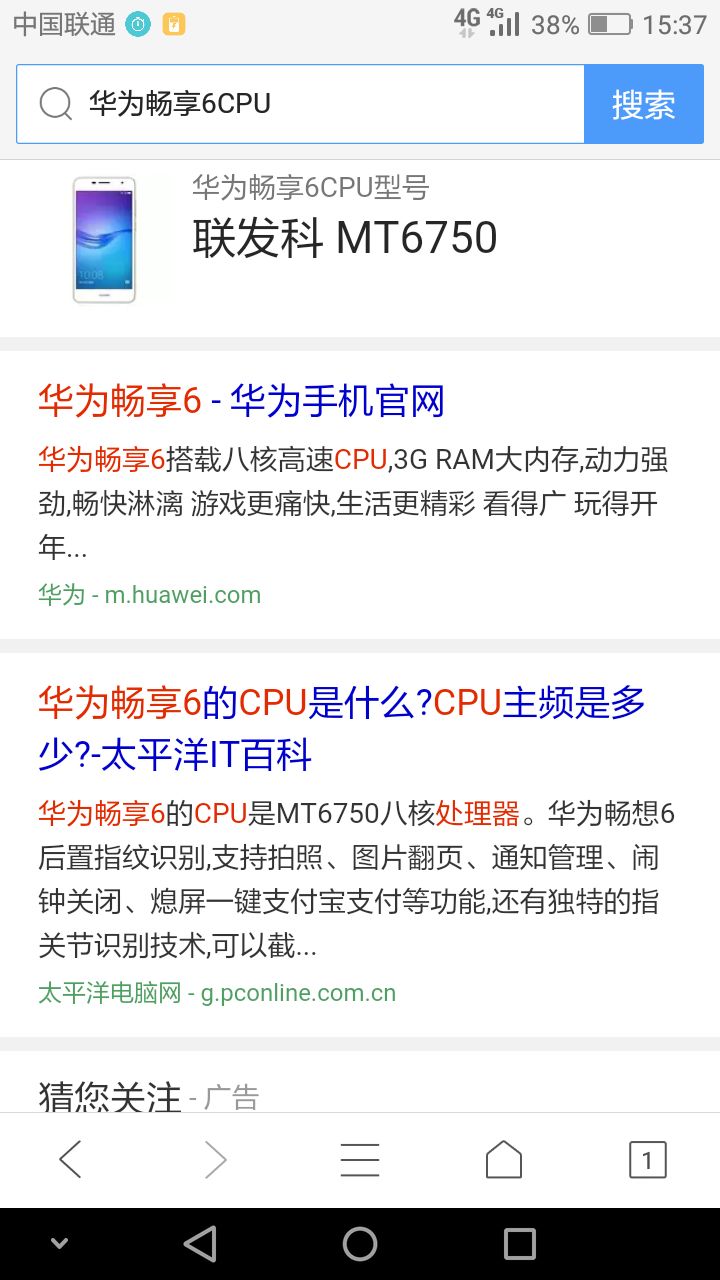Open the 华为畅享6 - 华为手机官网 result
This screenshot has width=720, height=1280.
pyautogui.click(x=241, y=401)
